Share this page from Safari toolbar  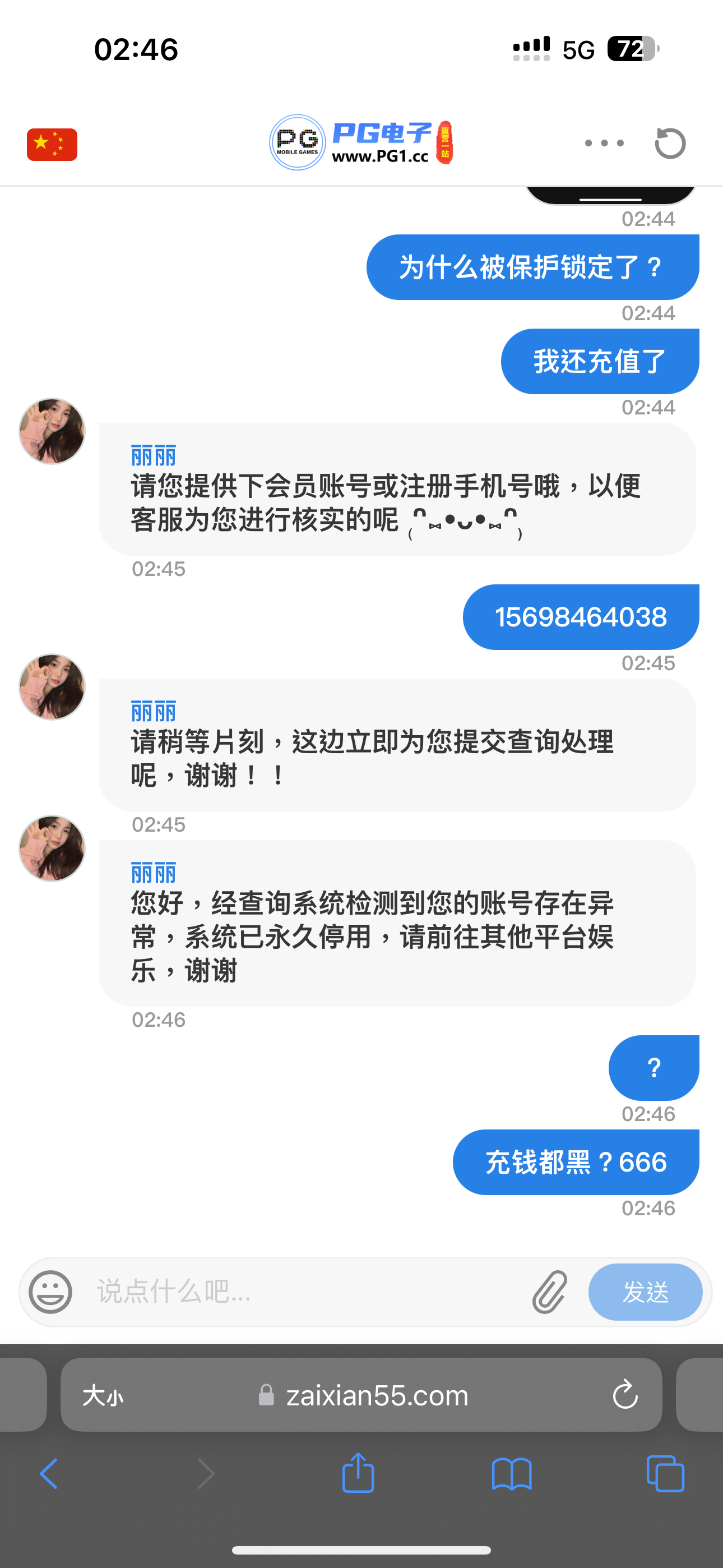tap(358, 1473)
